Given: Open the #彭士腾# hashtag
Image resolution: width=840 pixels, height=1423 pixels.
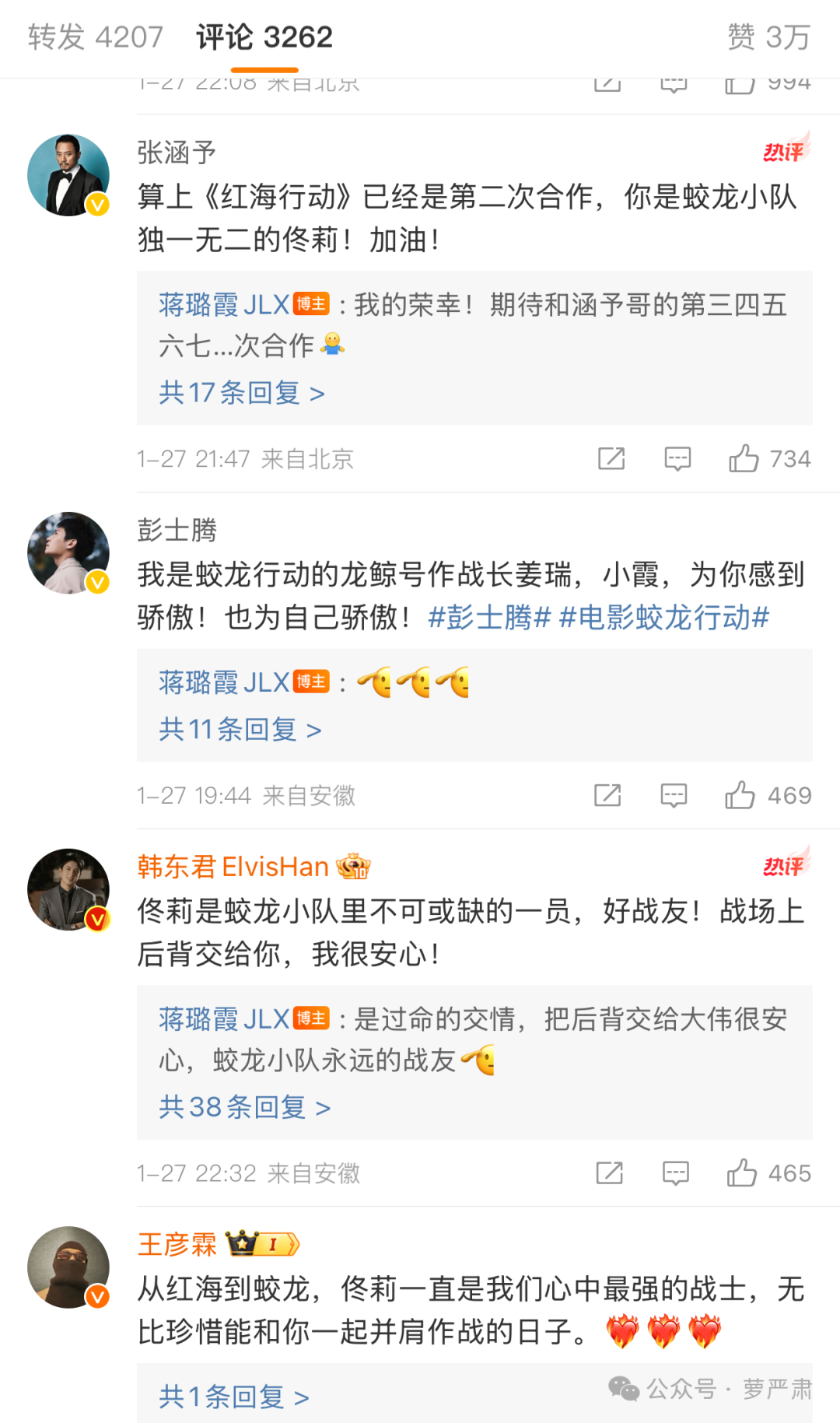Looking at the screenshot, I should (x=489, y=618).
